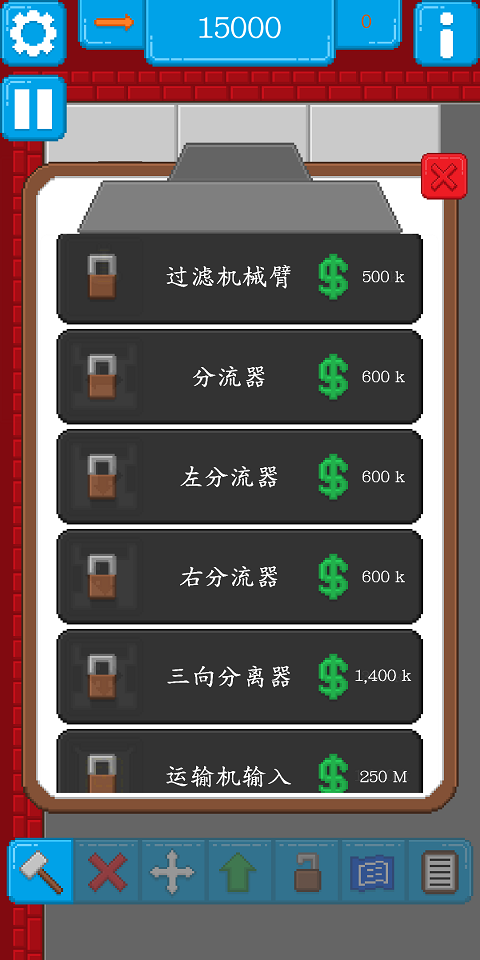Viewport: 480px width, 960px height.
Task: Buy 三向分离器 for 1,400 k
Action: 239,677
